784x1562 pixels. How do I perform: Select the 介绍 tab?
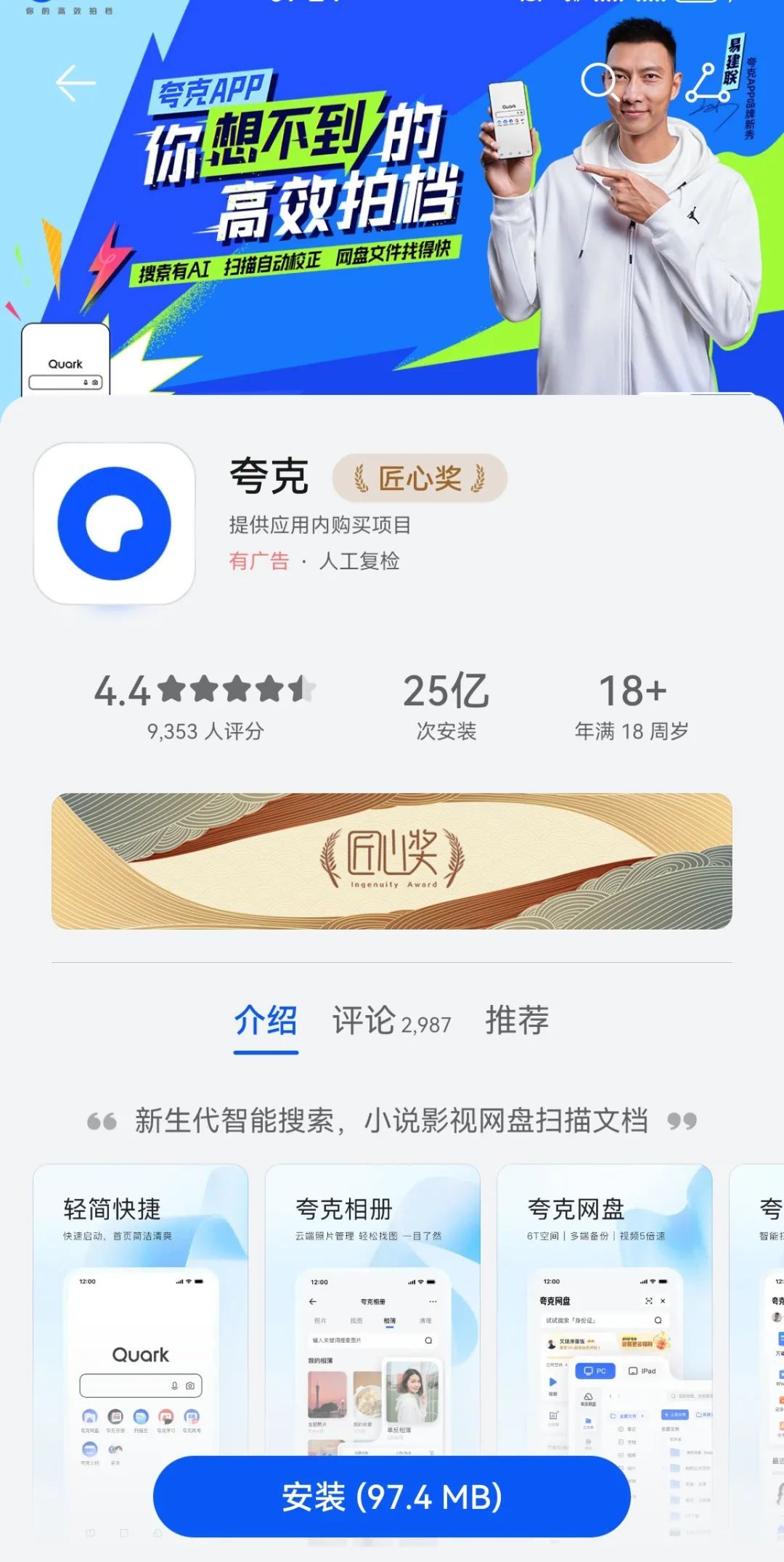click(x=266, y=1021)
